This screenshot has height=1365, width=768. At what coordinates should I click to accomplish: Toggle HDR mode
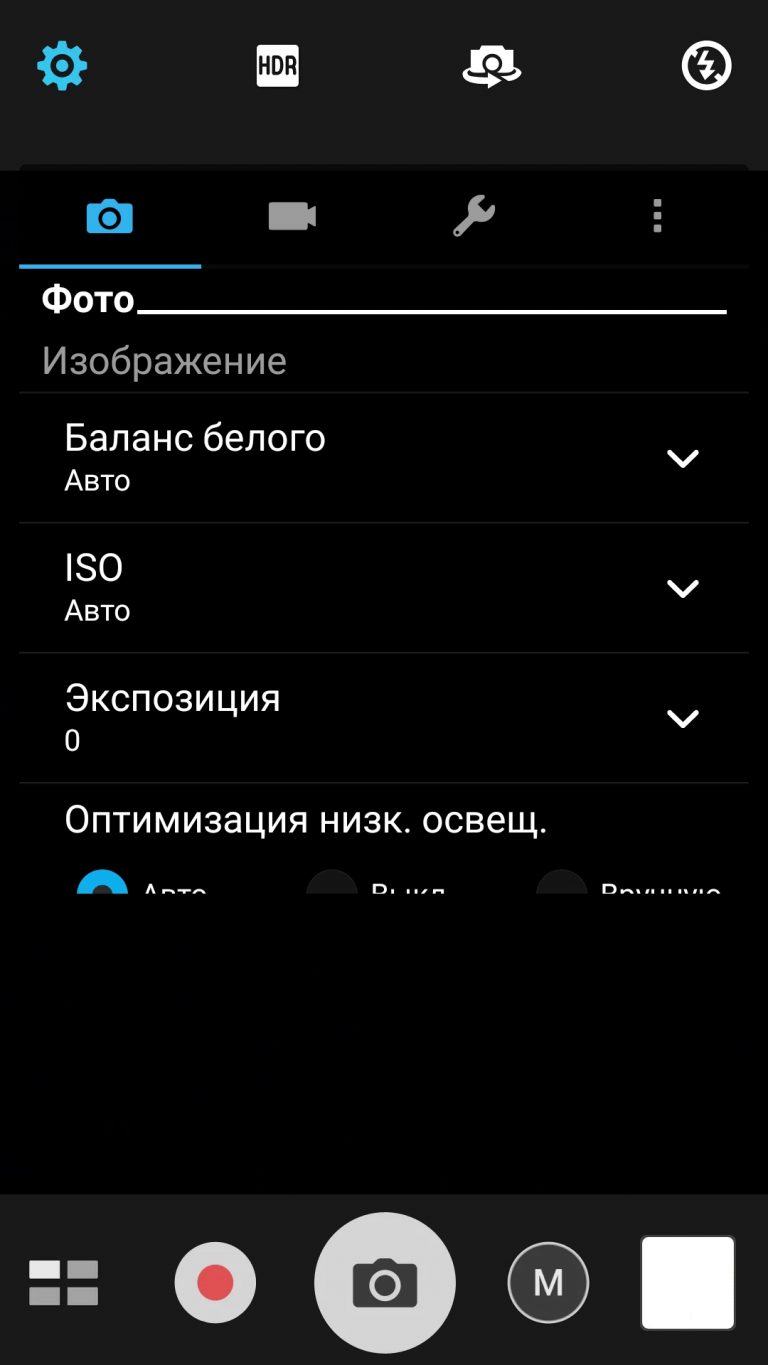point(277,67)
